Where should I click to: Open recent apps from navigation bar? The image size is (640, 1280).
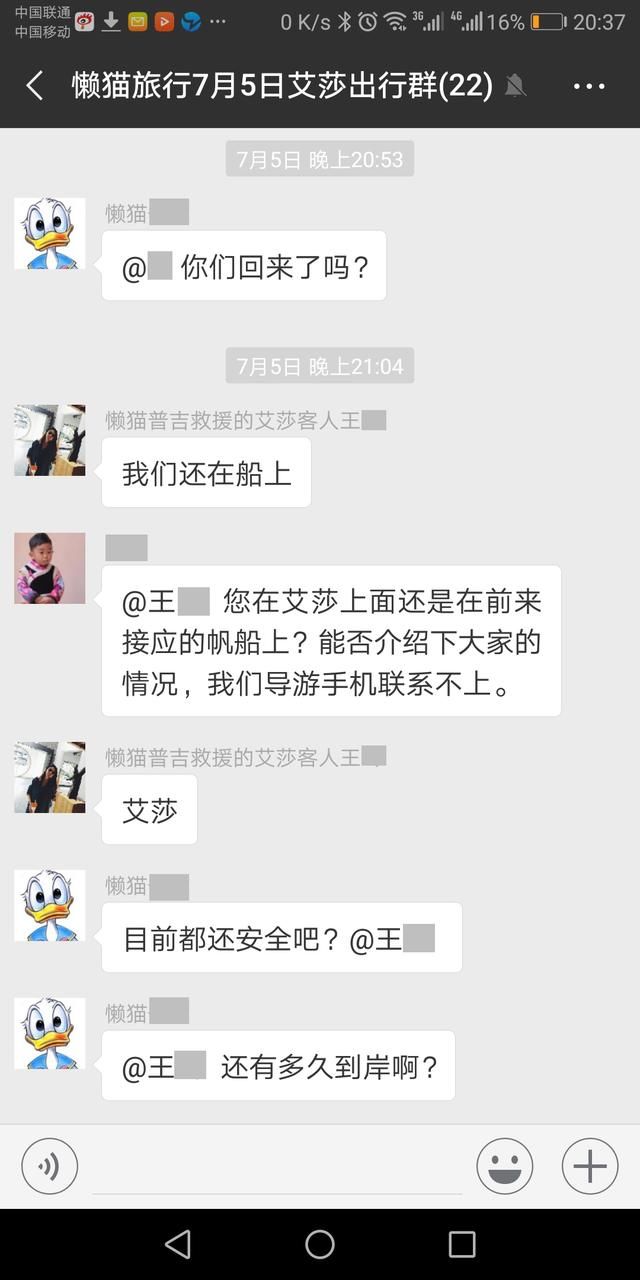(x=462, y=1244)
